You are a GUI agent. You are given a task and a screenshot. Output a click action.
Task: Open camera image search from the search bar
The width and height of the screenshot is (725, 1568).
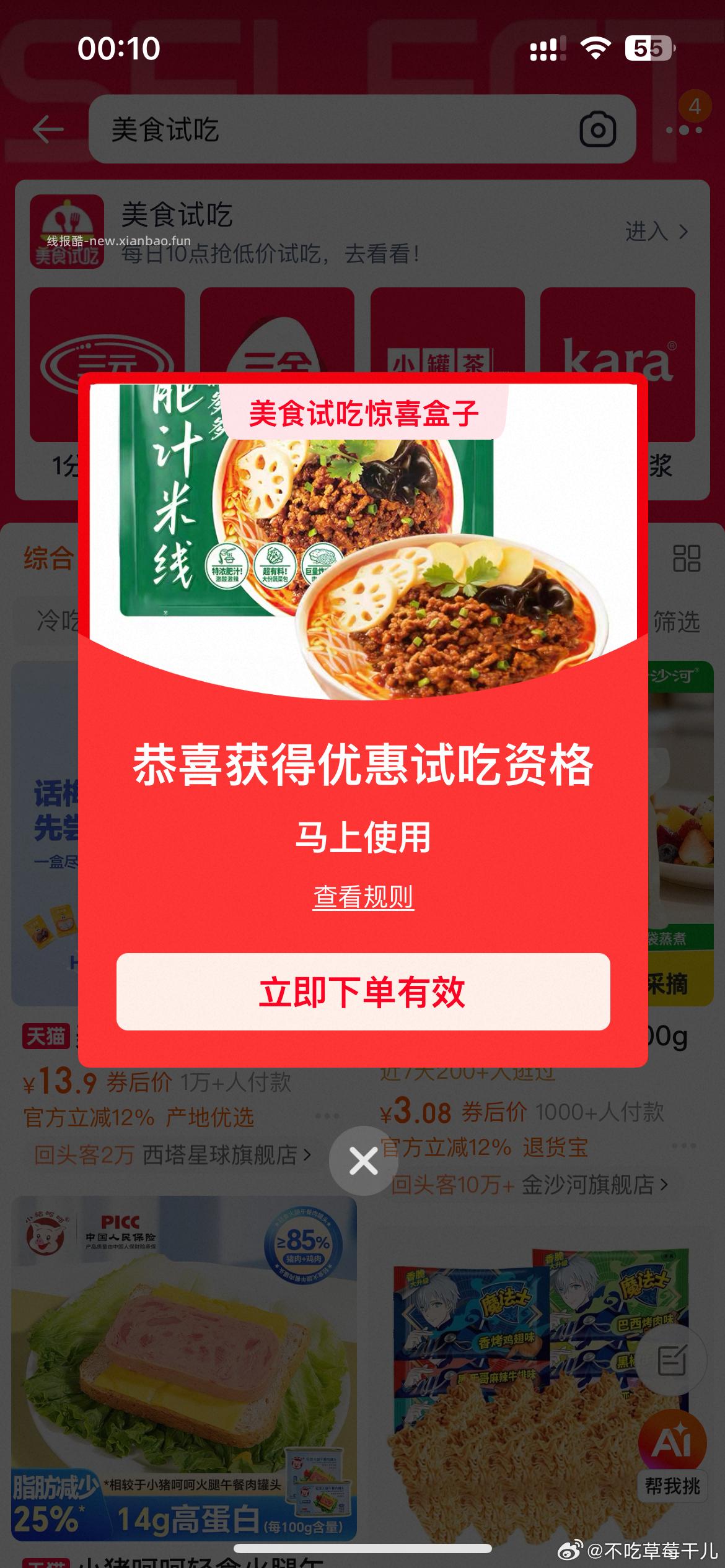(x=598, y=130)
